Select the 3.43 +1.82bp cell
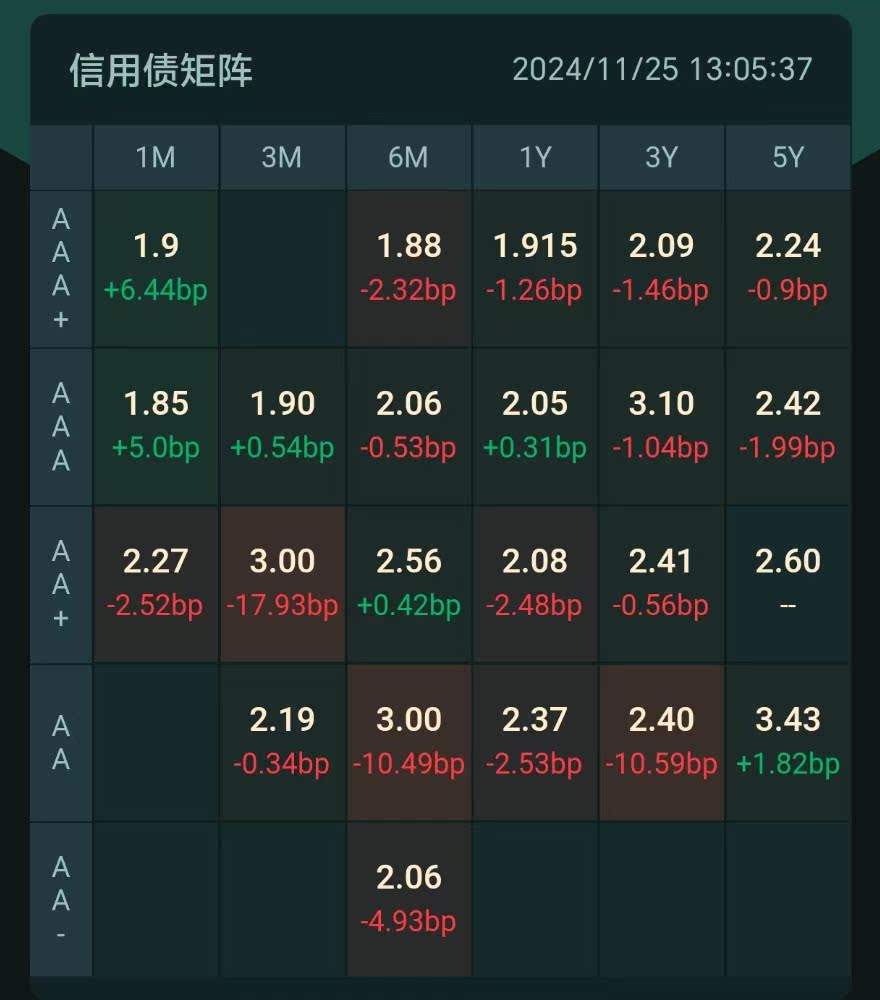The image size is (880, 1000). [x=785, y=741]
